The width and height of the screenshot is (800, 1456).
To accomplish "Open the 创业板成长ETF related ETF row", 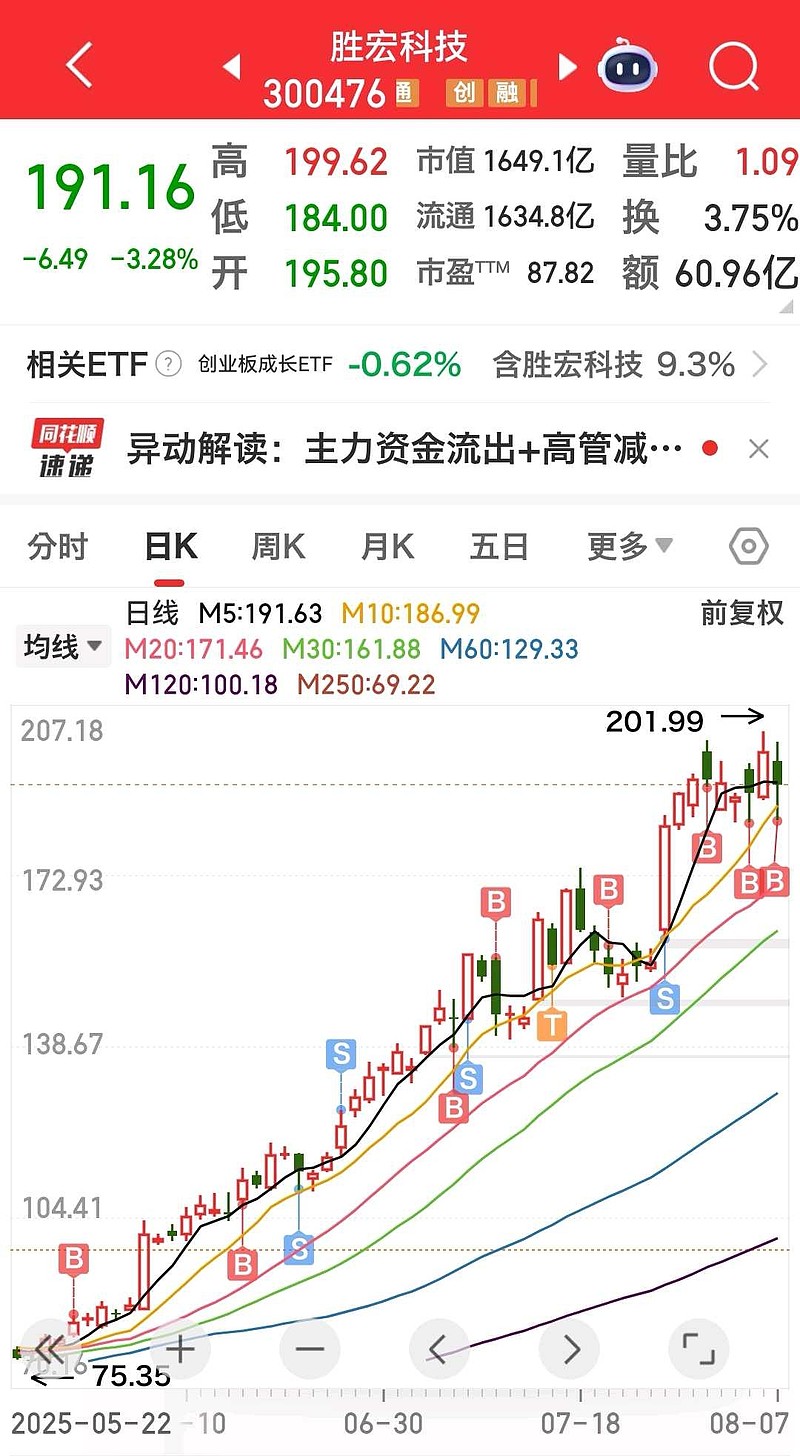I will 399,364.
